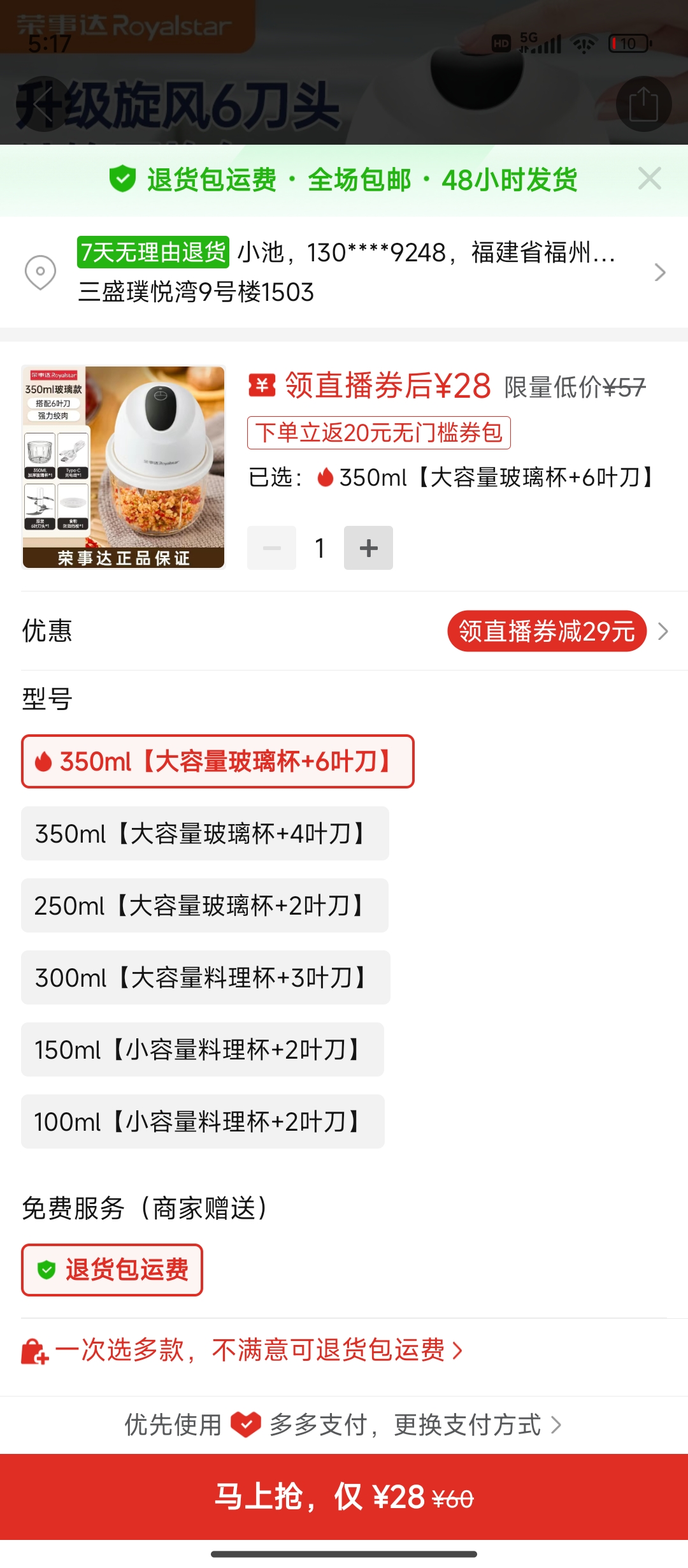This screenshot has width=688, height=1568.
Task: Dismiss the green free-shipping banner
Action: pyautogui.click(x=649, y=179)
